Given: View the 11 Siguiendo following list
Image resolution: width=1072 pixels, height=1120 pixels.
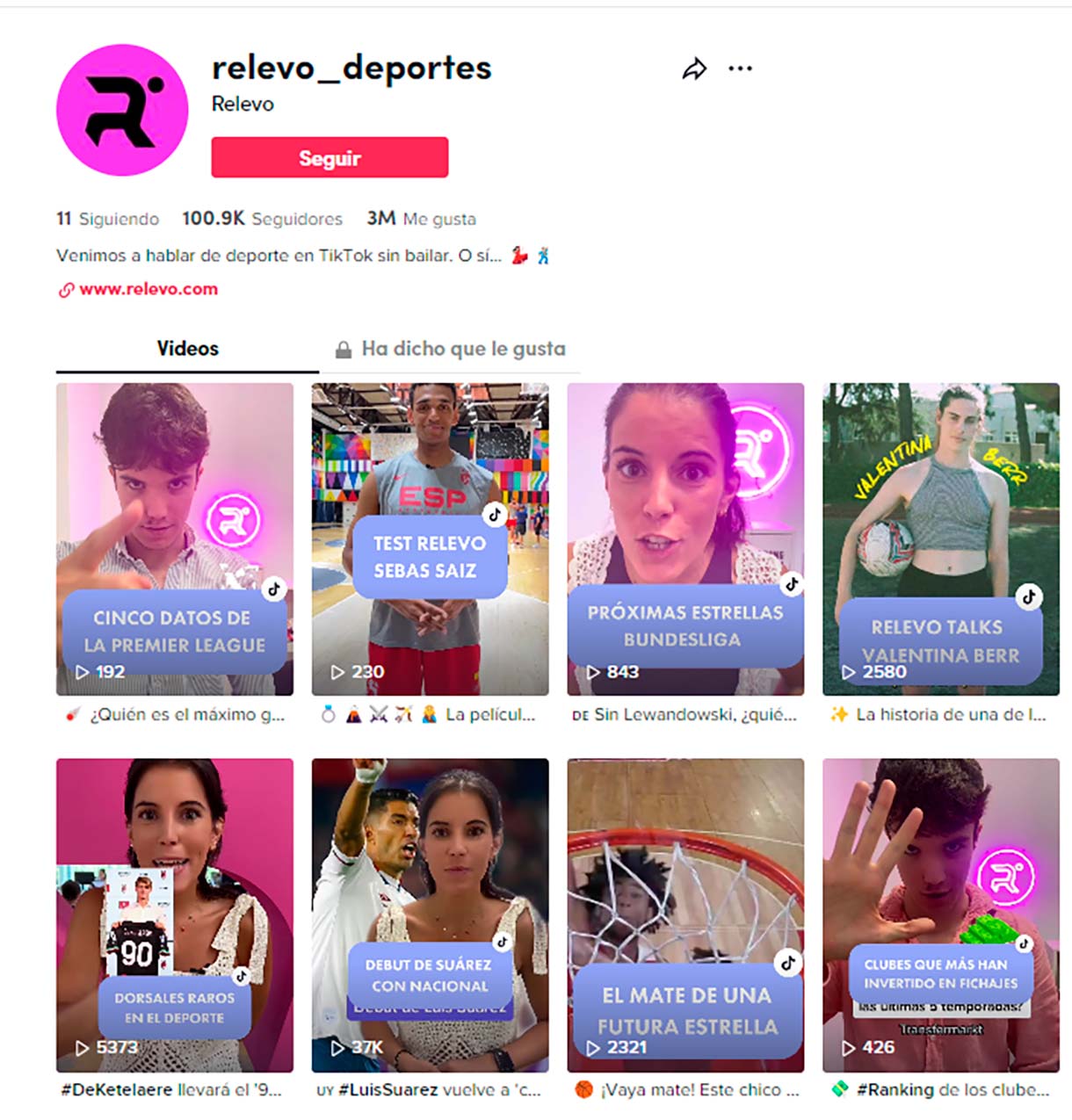Looking at the screenshot, I should pyautogui.click(x=107, y=219).
